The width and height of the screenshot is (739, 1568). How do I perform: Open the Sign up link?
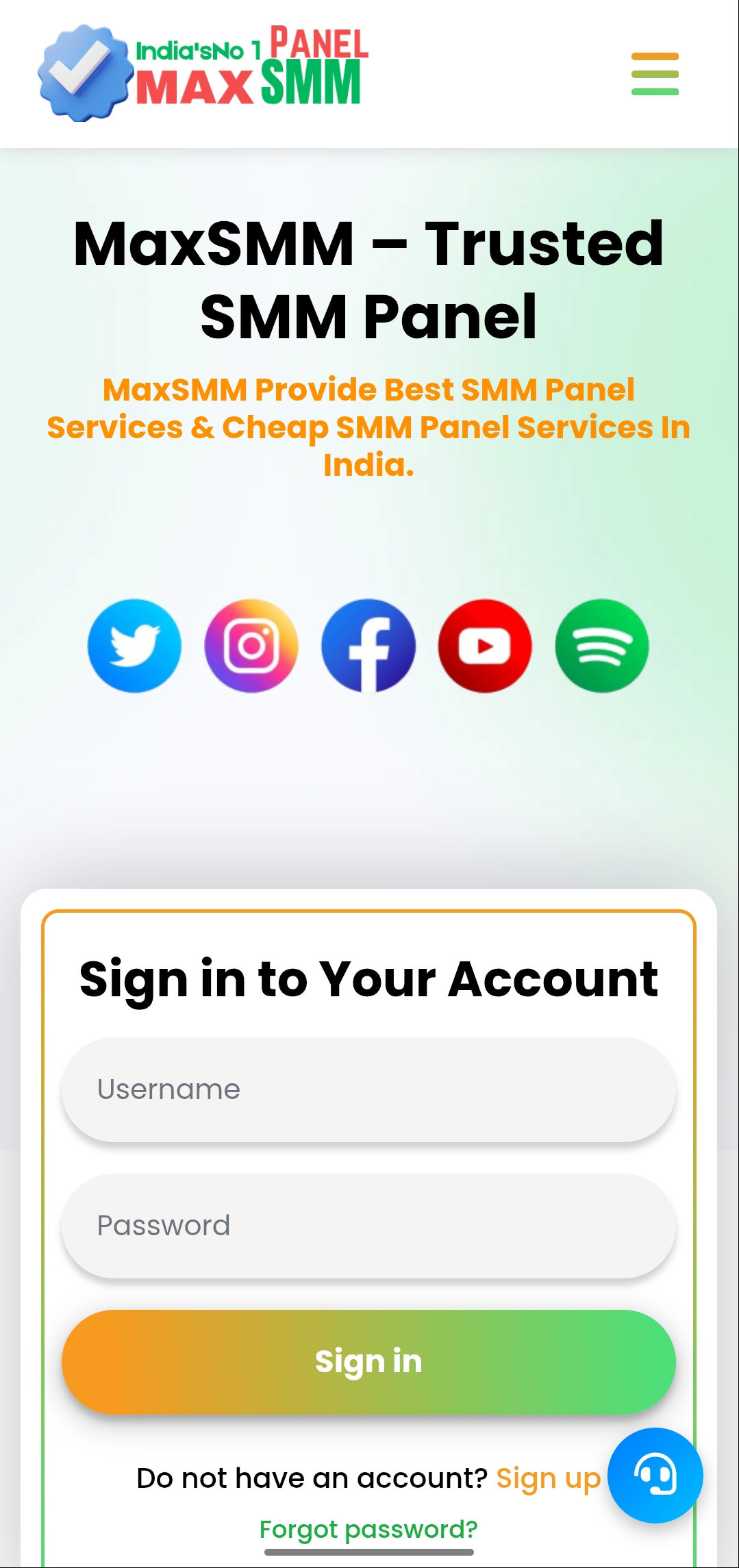pyautogui.click(x=548, y=1478)
